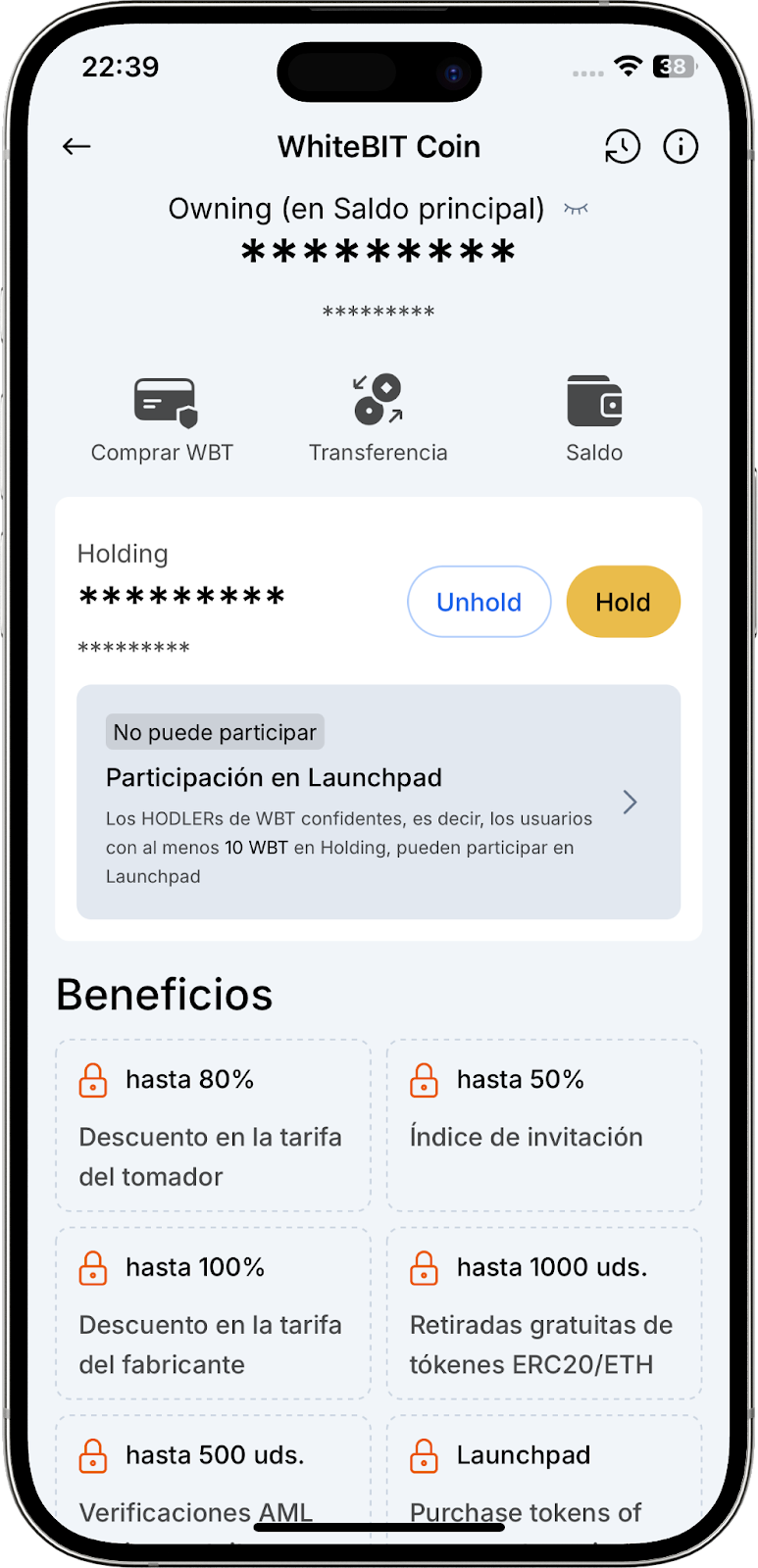Image resolution: width=758 pixels, height=1568 pixels.
Task: Open Participación en Launchpad card
Action: [379, 802]
